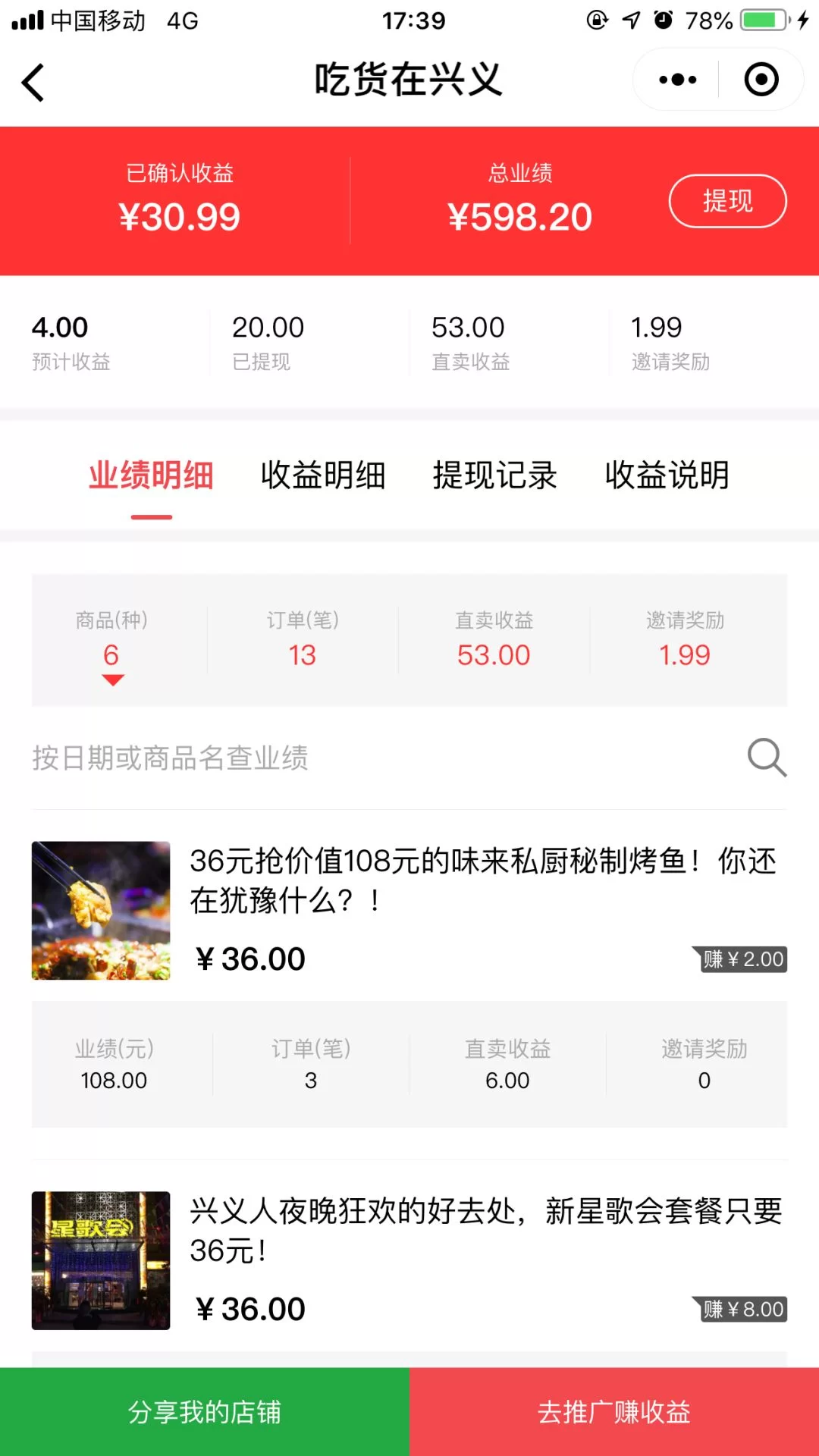The image size is (819, 1456).
Task: Tap the circular close icon in capsule bar
Action: click(761, 78)
